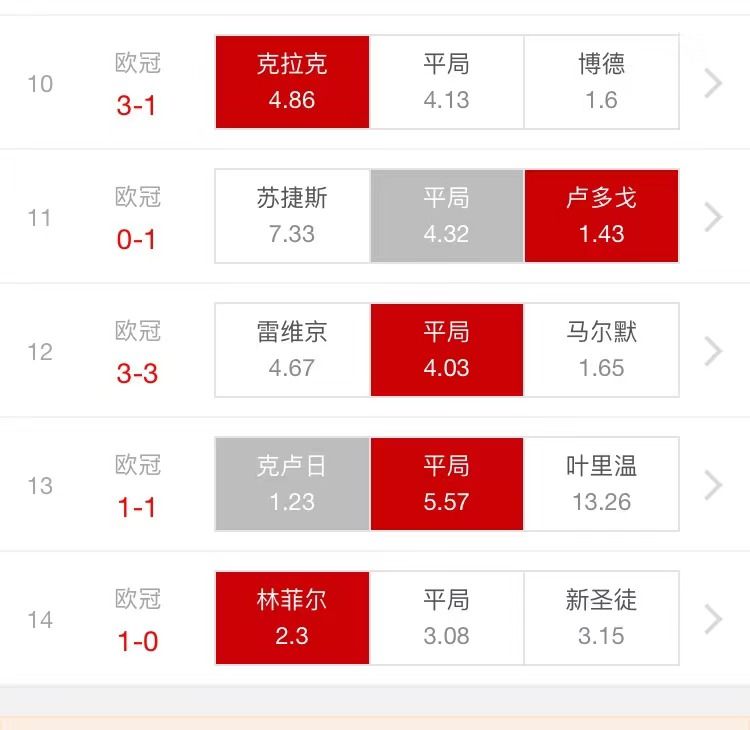Select 平局 5.57 in match 13
The width and height of the screenshot is (750, 730).
(x=446, y=484)
